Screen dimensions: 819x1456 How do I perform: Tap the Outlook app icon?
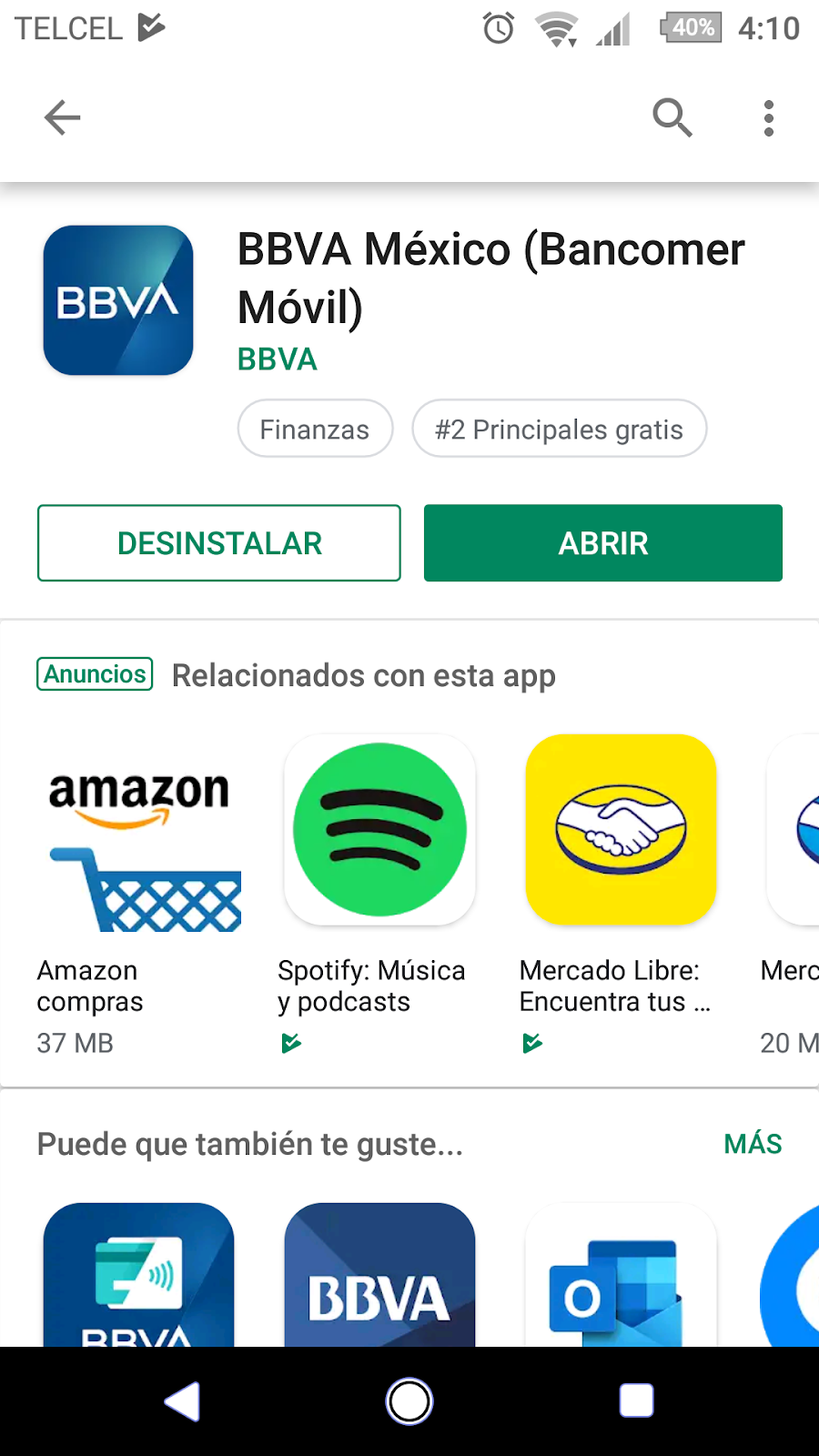coord(620,1283)
